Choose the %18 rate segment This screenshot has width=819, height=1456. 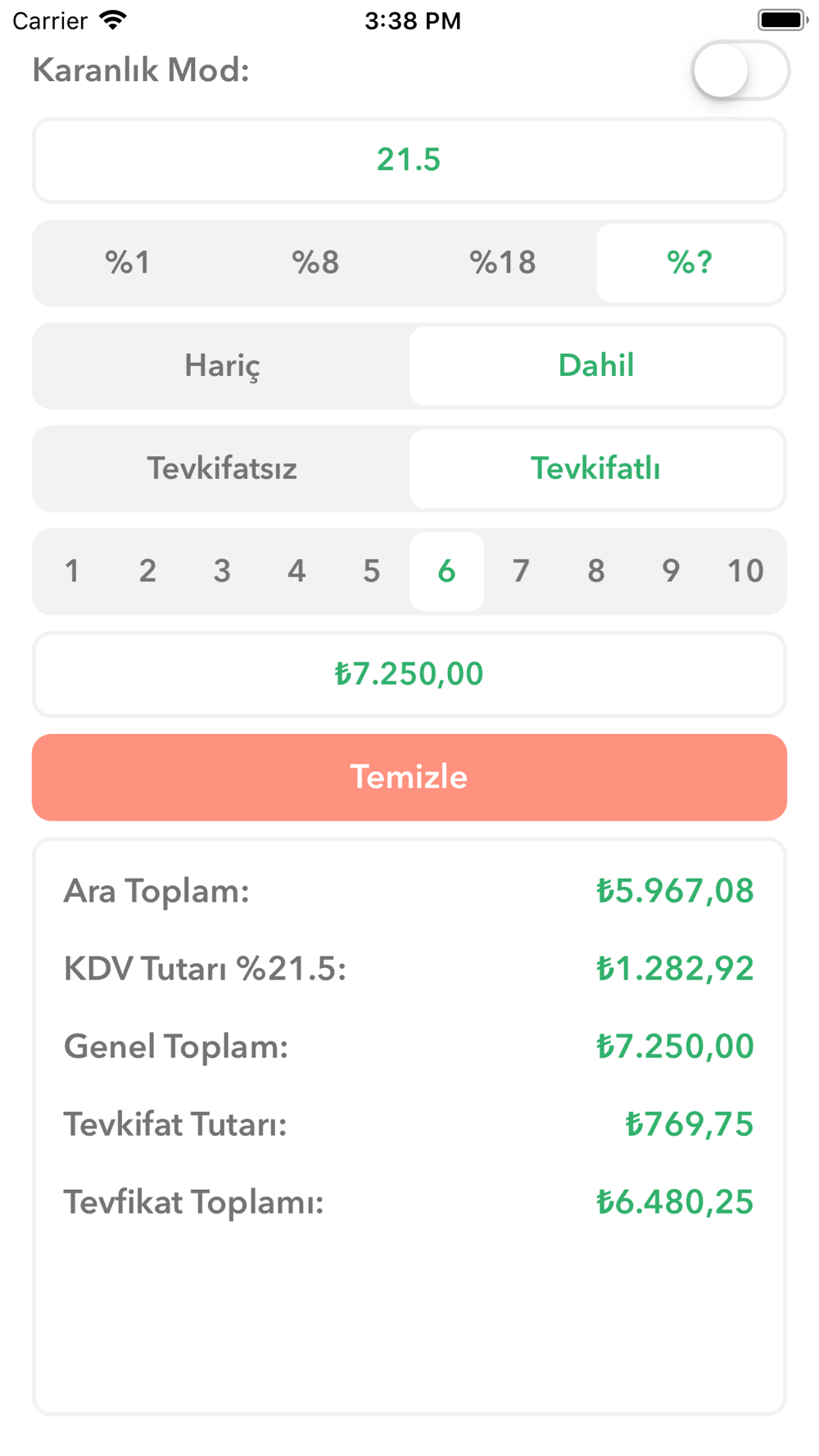(x=503, y=263)
